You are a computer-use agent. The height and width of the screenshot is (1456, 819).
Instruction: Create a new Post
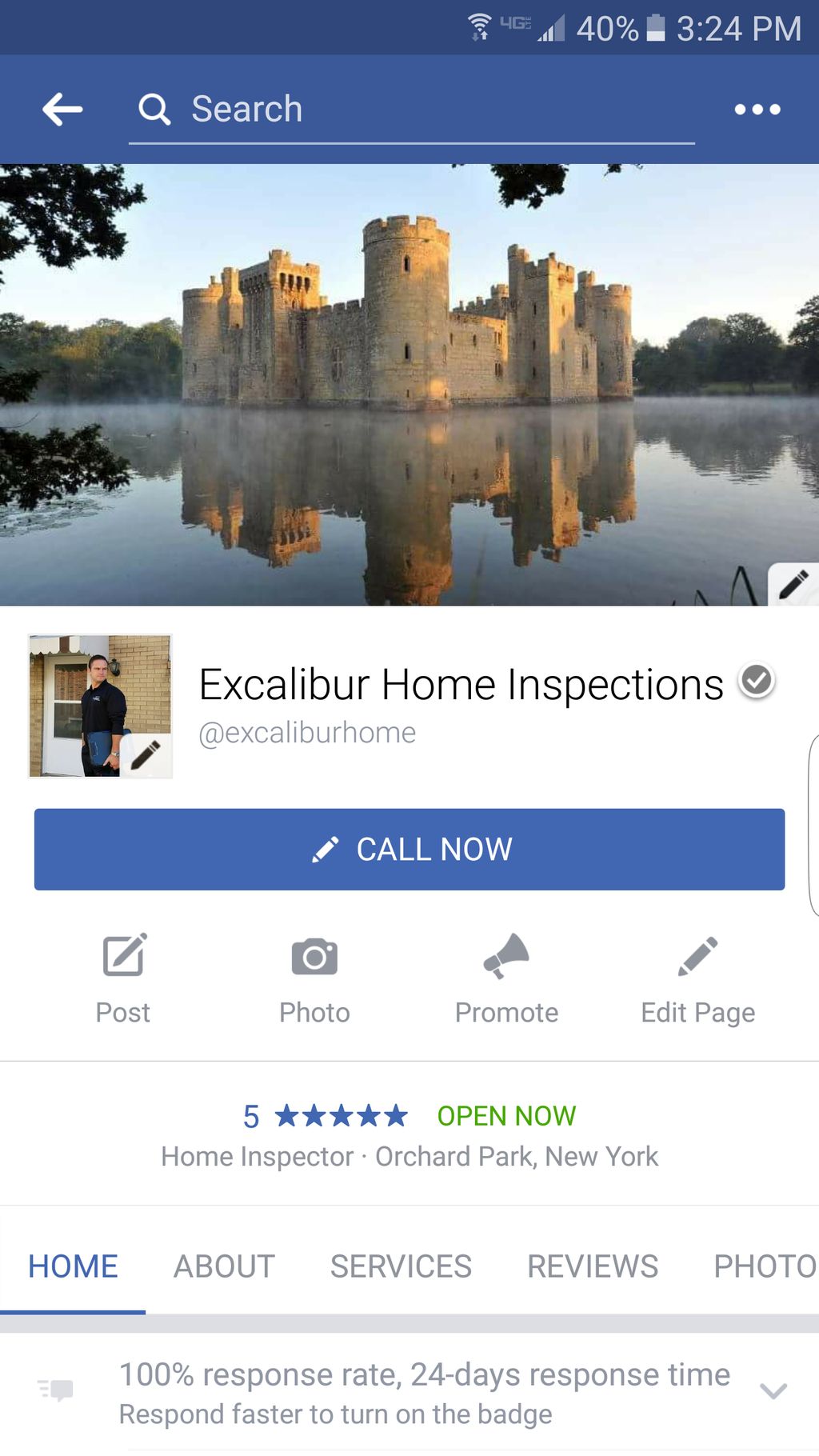coord(123,978)
